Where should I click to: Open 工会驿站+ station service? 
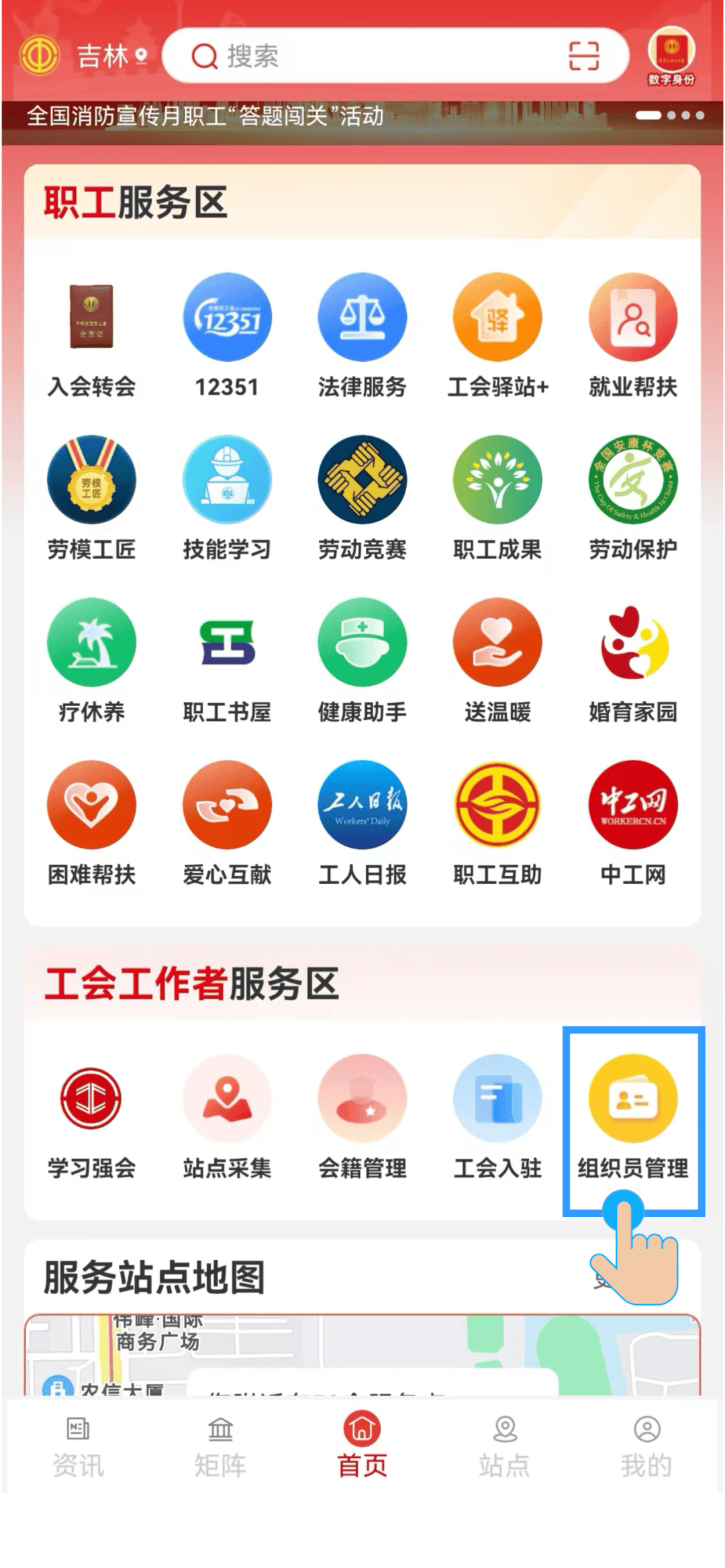497,336
